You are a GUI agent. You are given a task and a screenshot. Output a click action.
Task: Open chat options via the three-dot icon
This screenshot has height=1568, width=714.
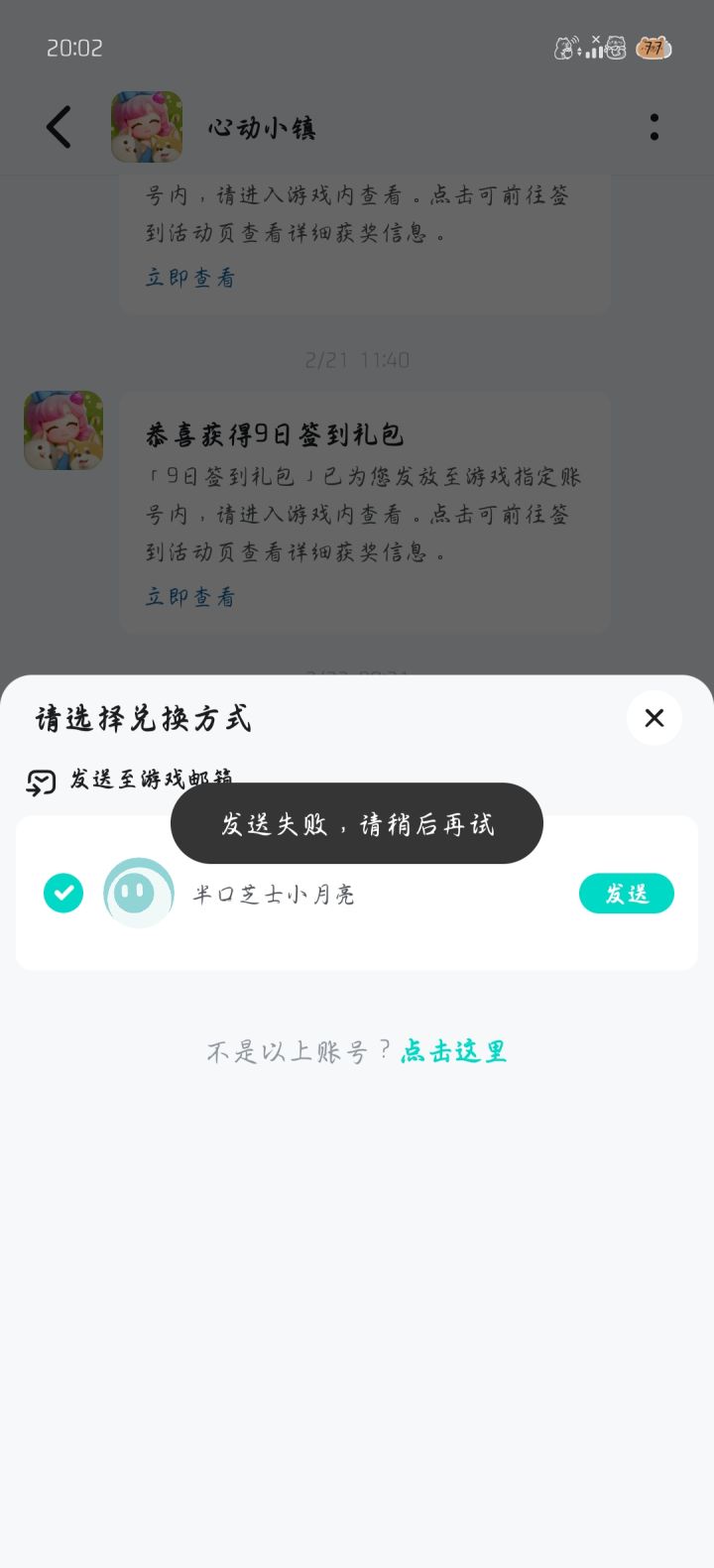[x=654, y=127]
